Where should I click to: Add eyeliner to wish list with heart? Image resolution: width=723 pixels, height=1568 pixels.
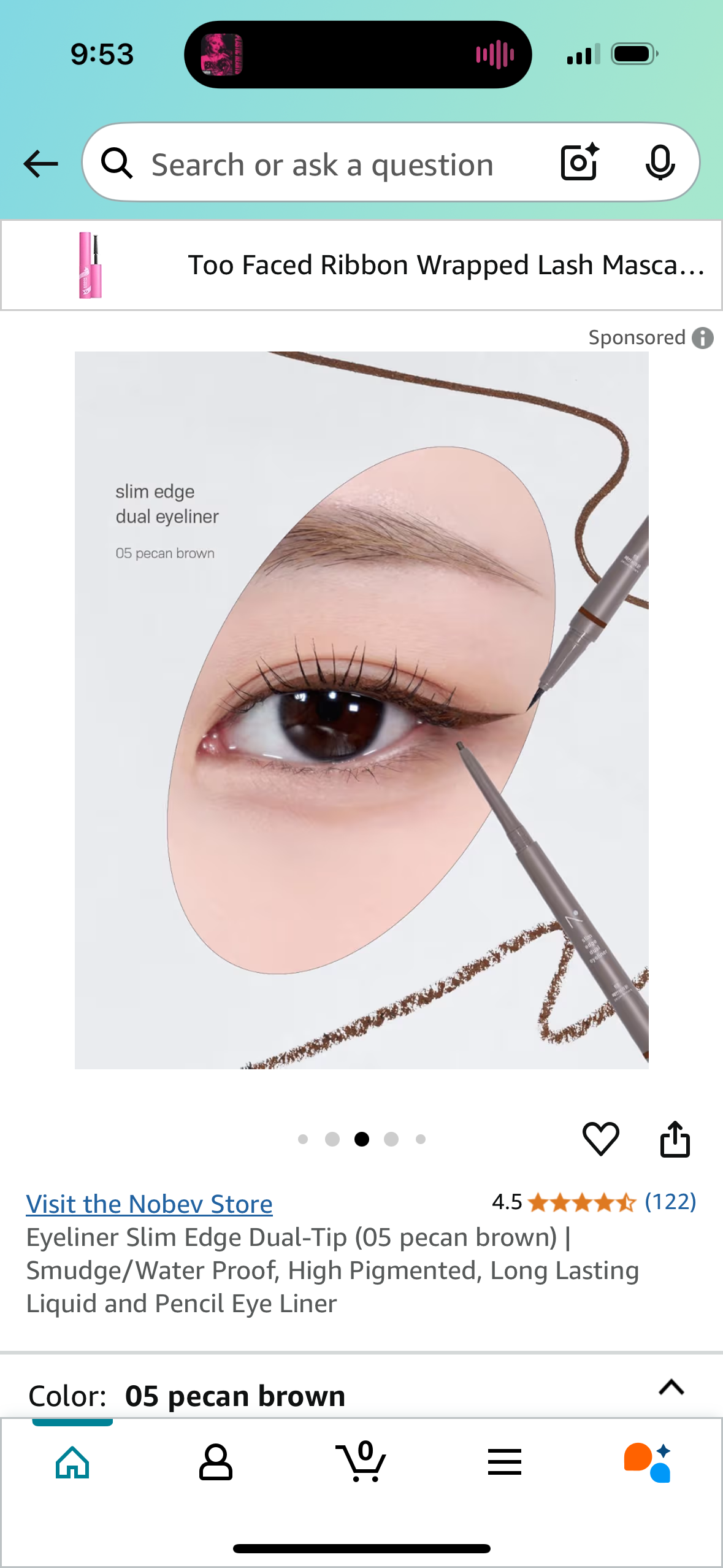coord(600,1139)
